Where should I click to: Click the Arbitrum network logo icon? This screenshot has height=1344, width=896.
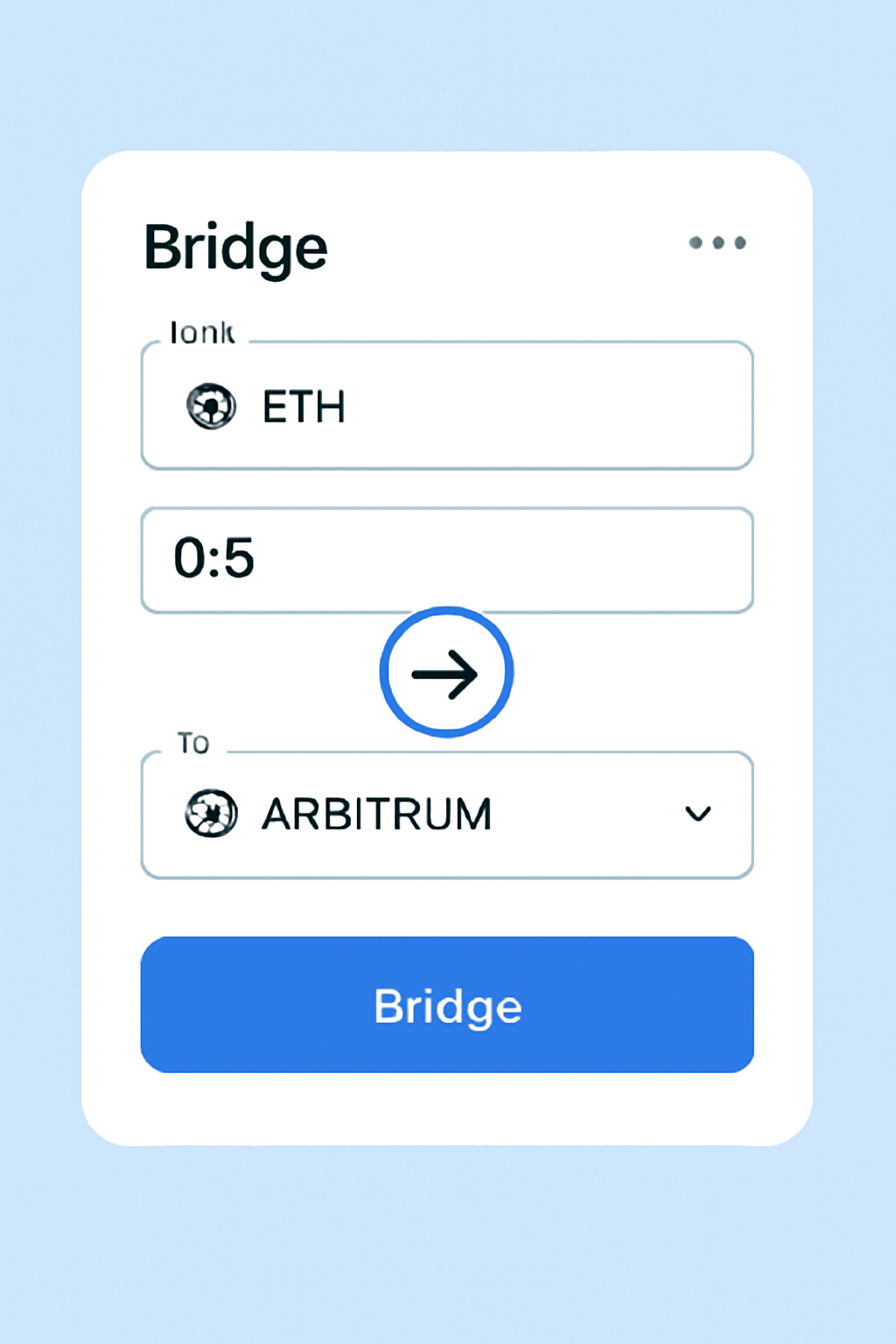(209, 814)
